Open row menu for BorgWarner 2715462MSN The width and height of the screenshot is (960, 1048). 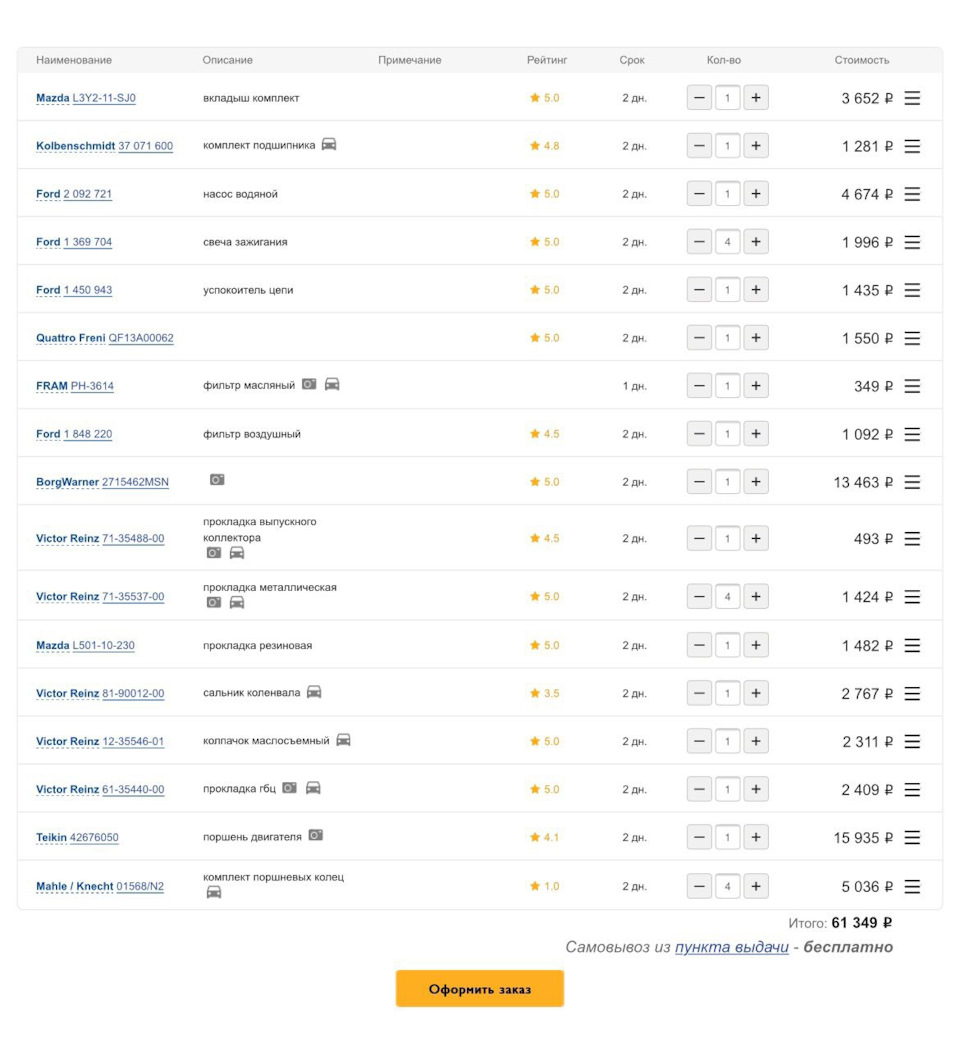click(x=912, y=482)
